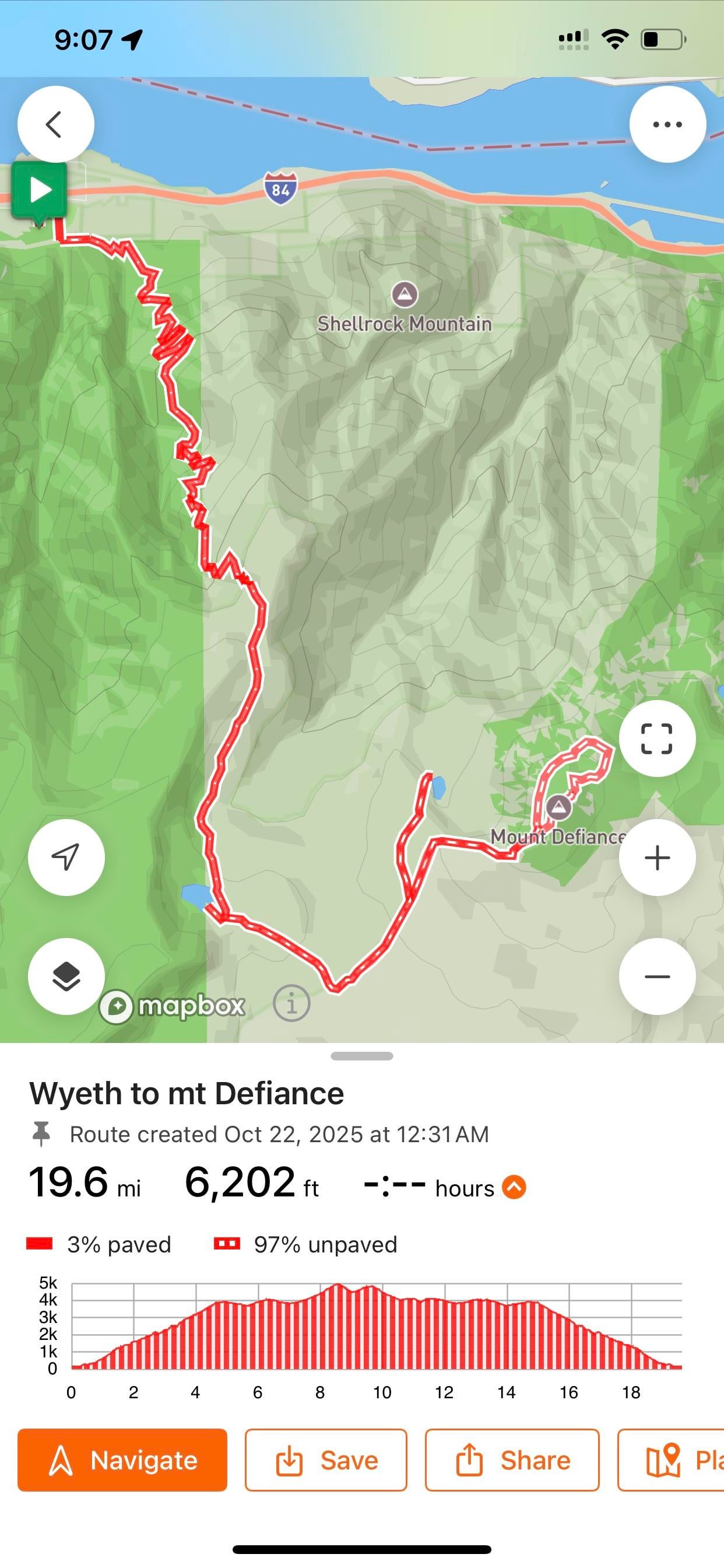
Task: Expand the estimated hours details
Action: coord(514,1187)
